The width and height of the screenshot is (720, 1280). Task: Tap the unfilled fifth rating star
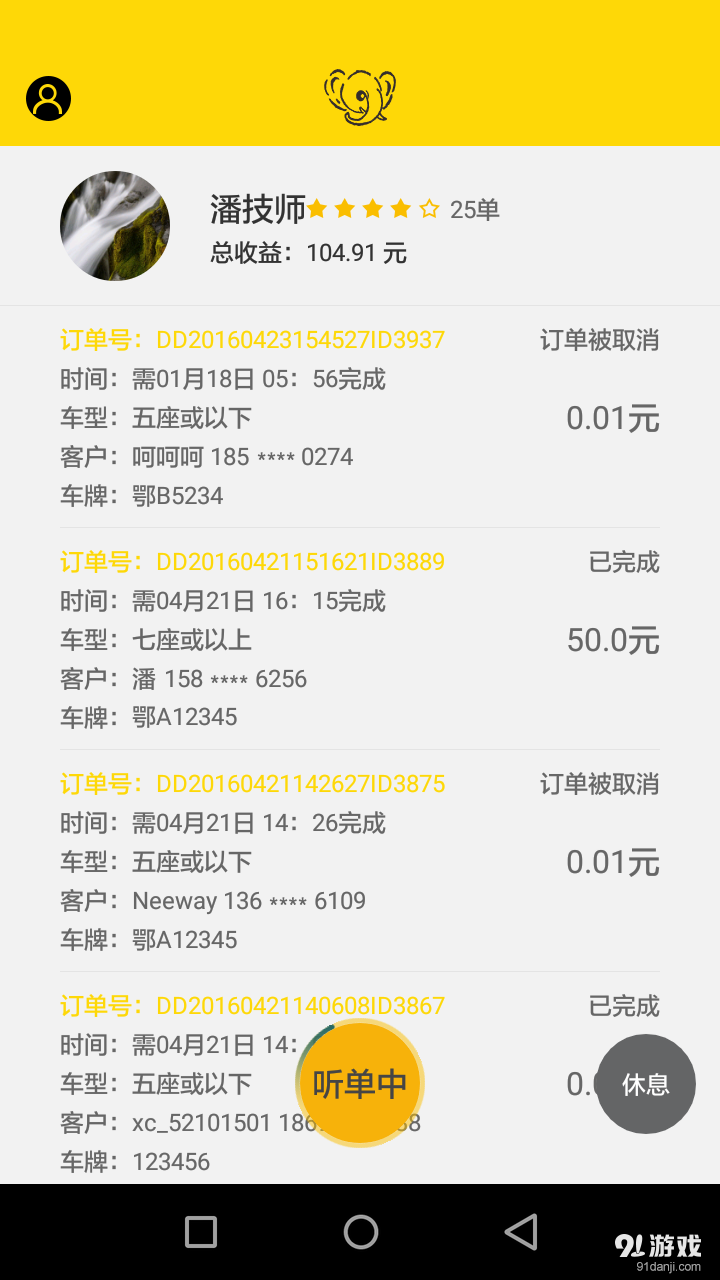[x=428, y=209]
